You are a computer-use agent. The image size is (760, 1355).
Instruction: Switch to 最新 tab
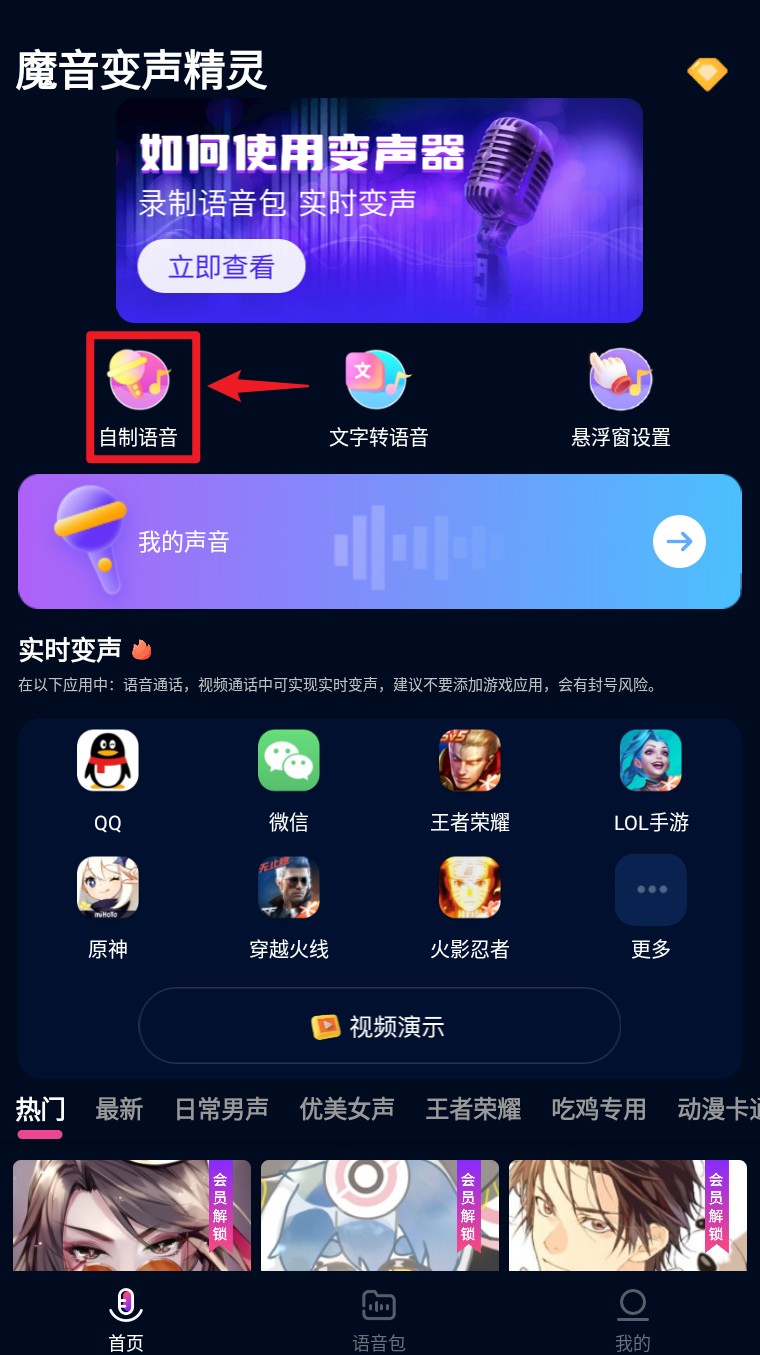pos(119,1109)
